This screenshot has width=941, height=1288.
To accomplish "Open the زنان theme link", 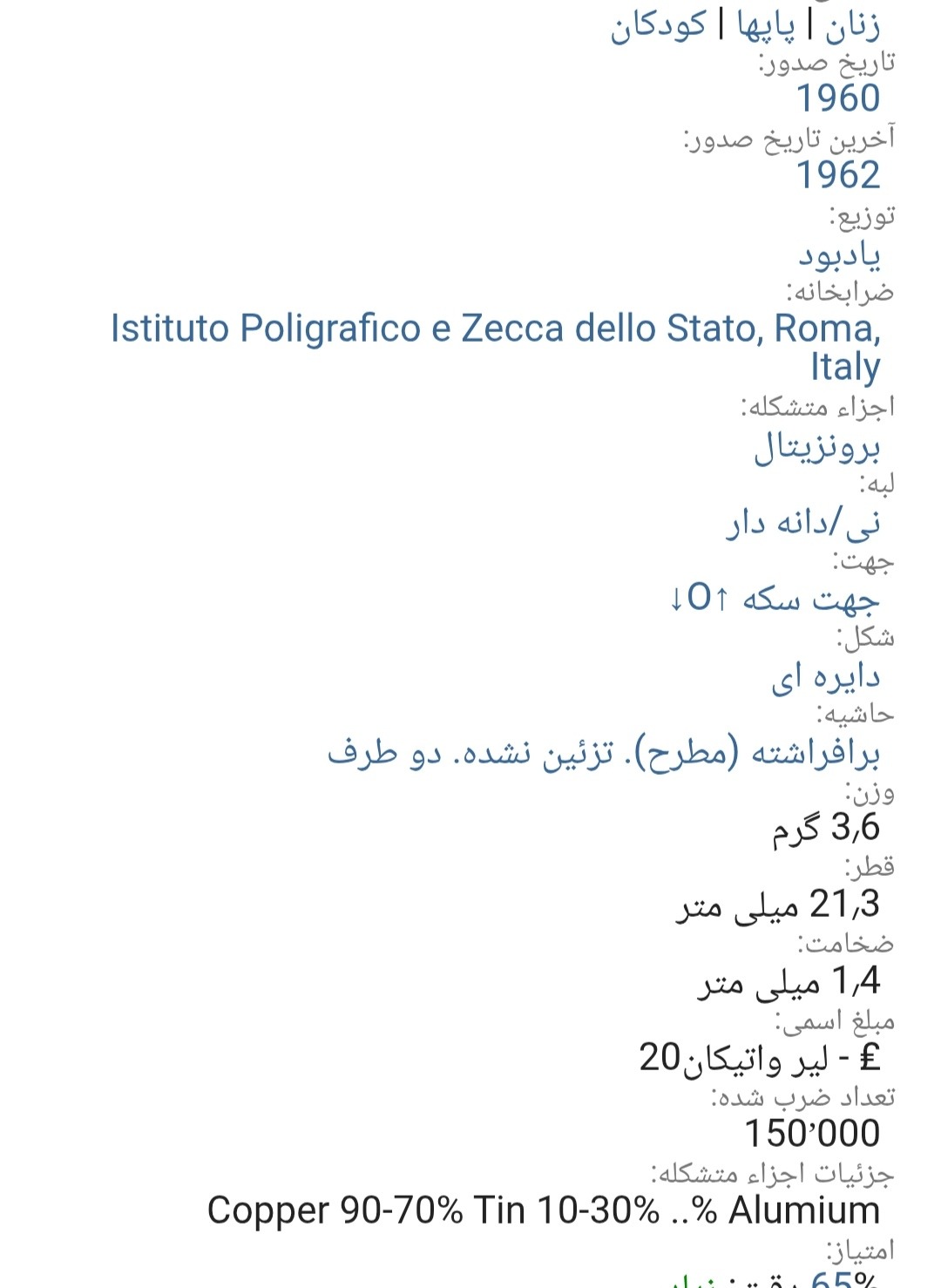I will click(852, 26).
